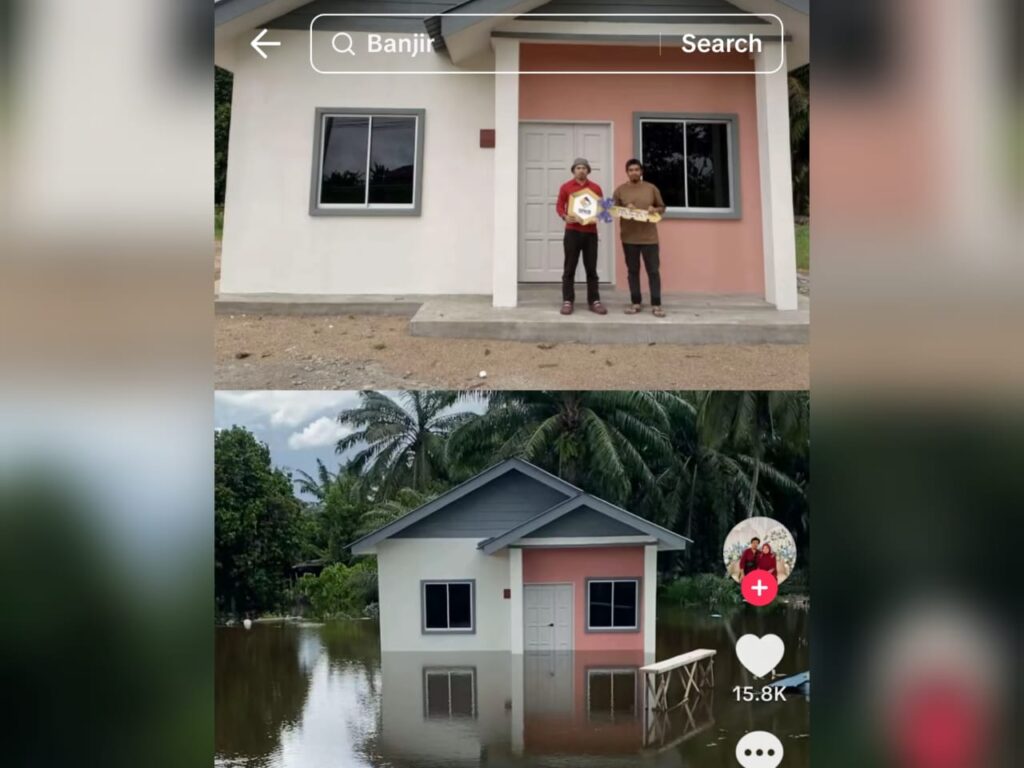1024x768 pixels.
Task: Go back using the arrow icon
Action: [x=265, y=44]
